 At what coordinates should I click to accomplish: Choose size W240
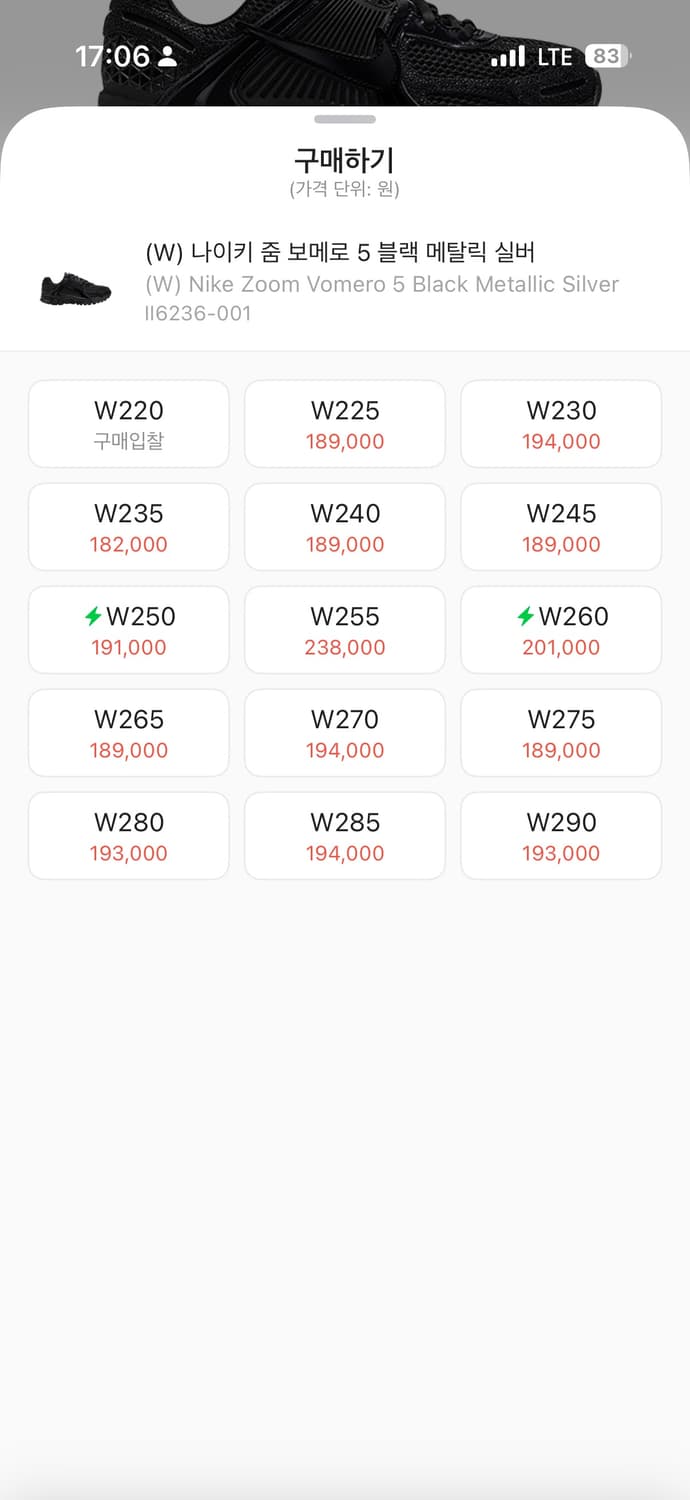pyautogui.click(x=345, y=527)
